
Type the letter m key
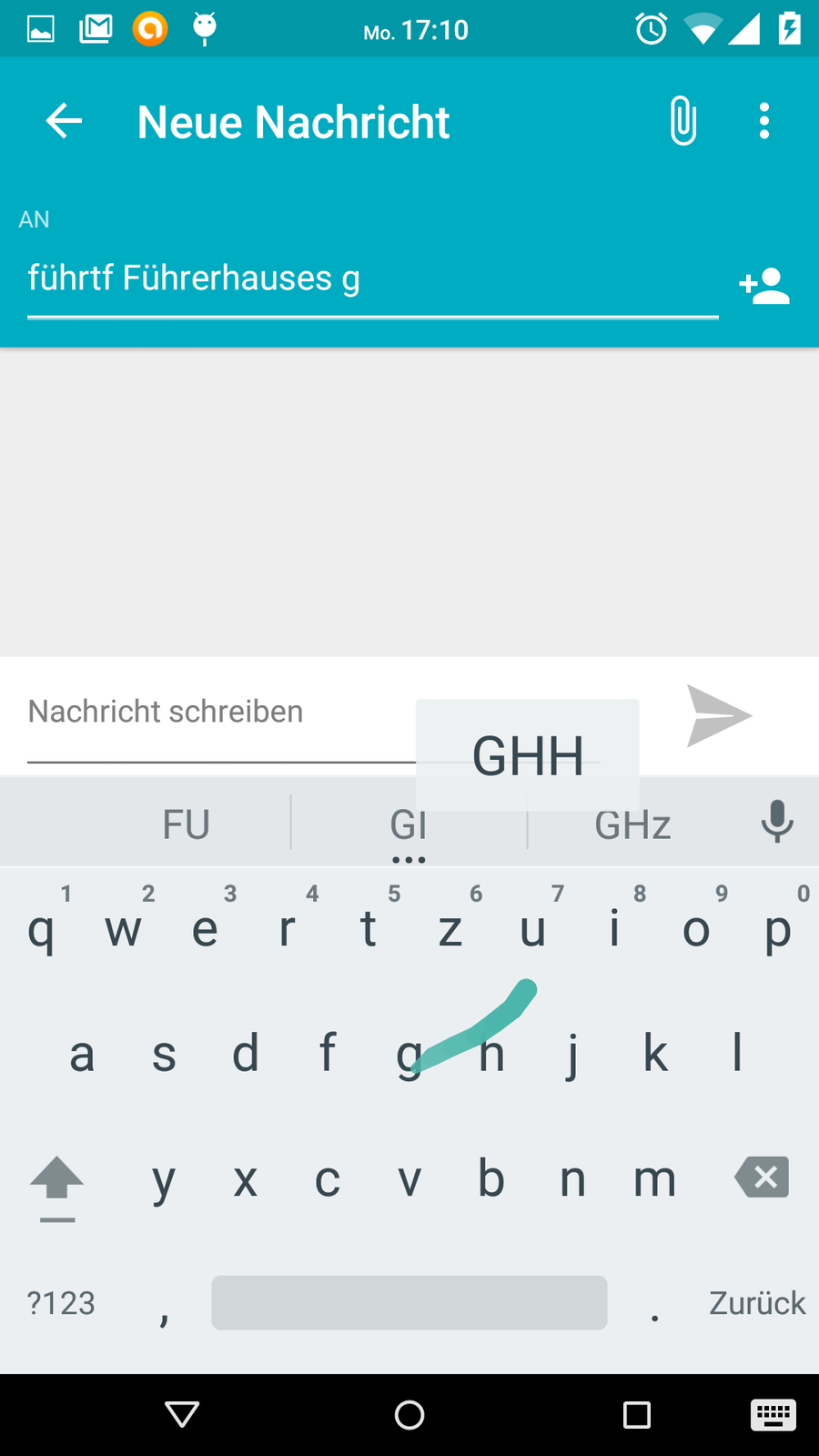[x=655, y=1180]
